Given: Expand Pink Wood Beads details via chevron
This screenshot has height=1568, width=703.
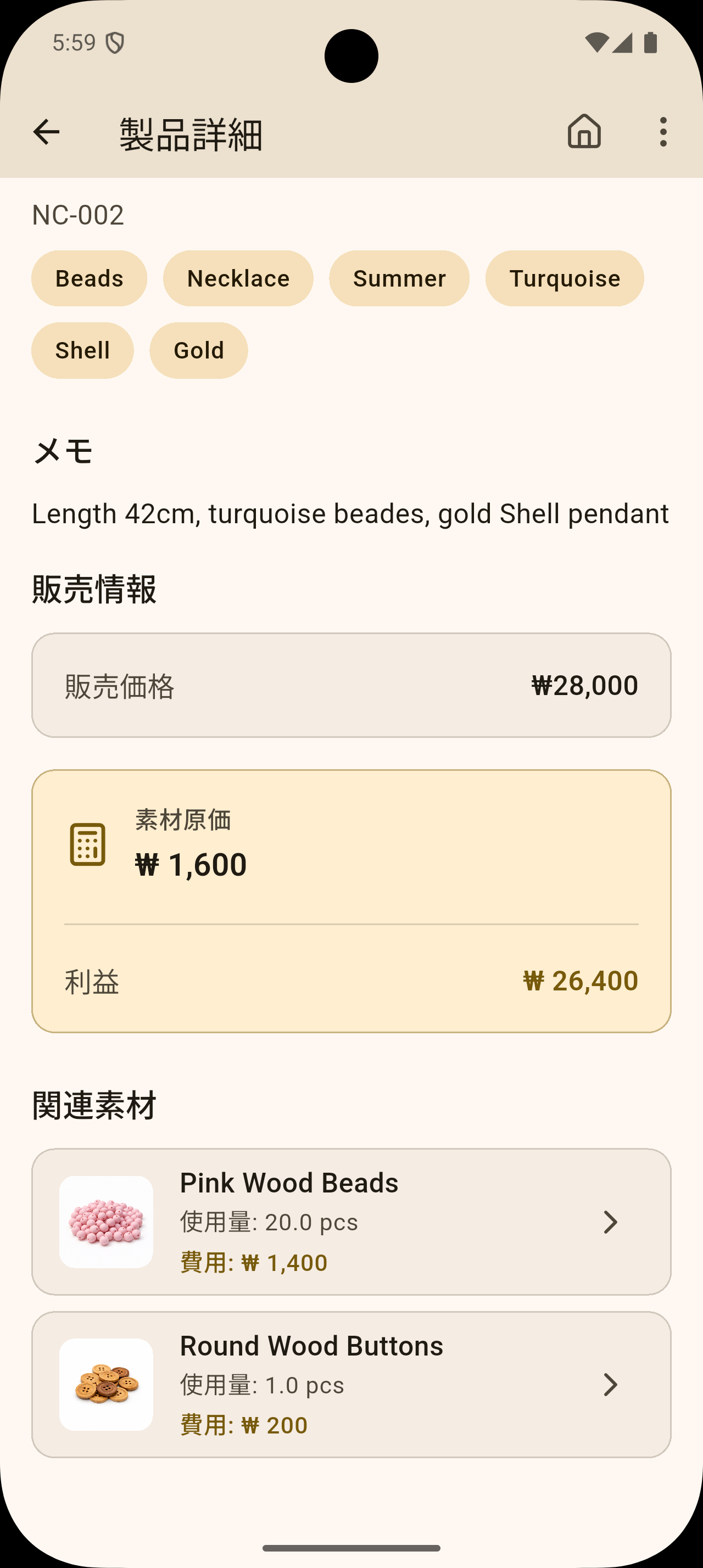Looking at the screenshot, I should 611,1222.
